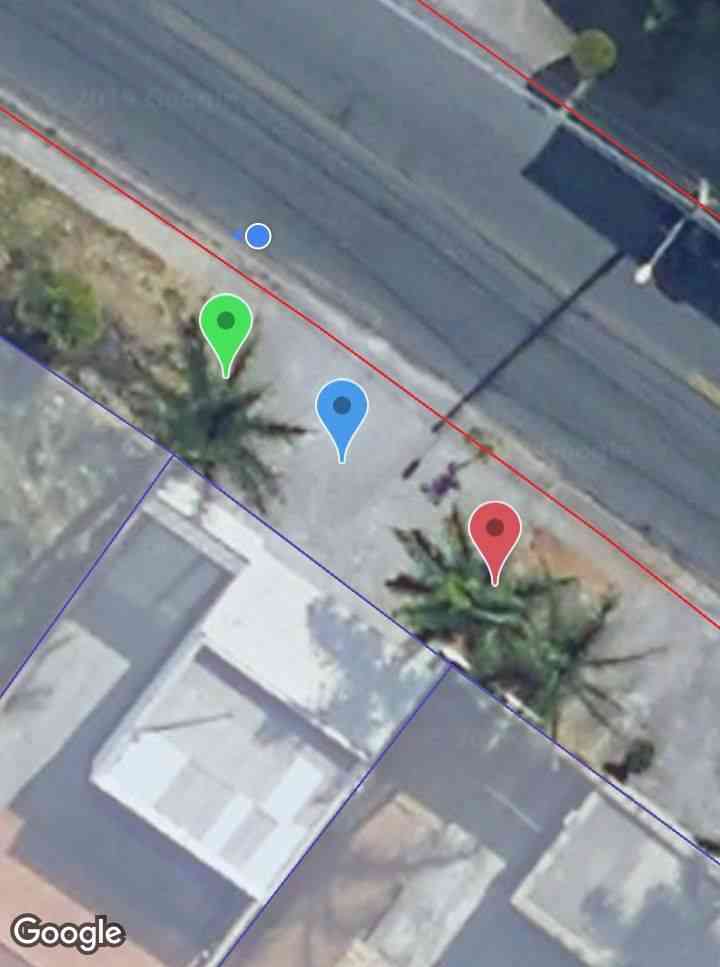The height and width of the screenshot is (967, 720).
Task: Tap the blue current-location dot
Action: coord(258,236)
